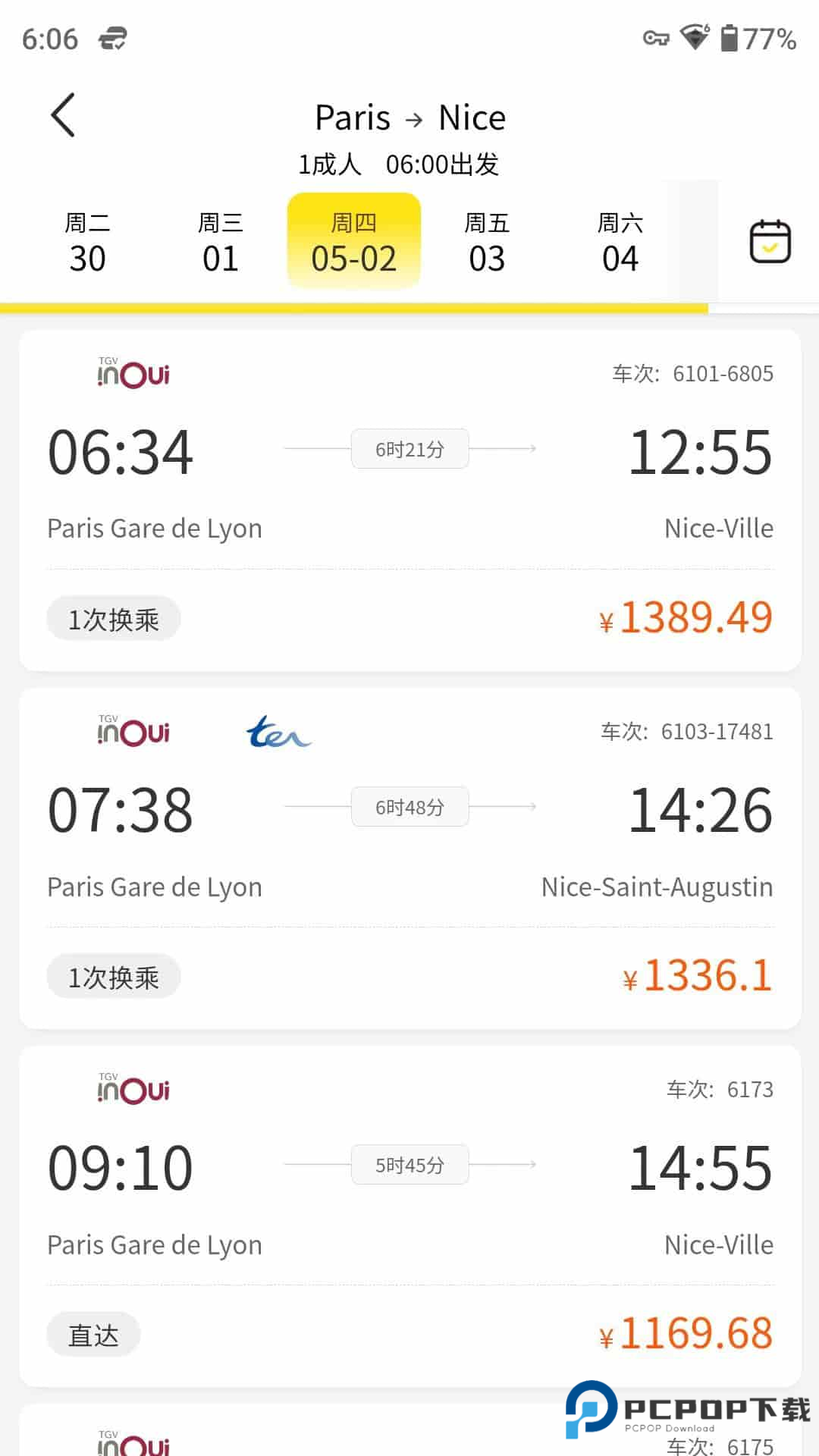This screenshot has width=819, height=1456.
Task: Select the 周四 05-02 date tab
Action: click(x=353, y=240)
